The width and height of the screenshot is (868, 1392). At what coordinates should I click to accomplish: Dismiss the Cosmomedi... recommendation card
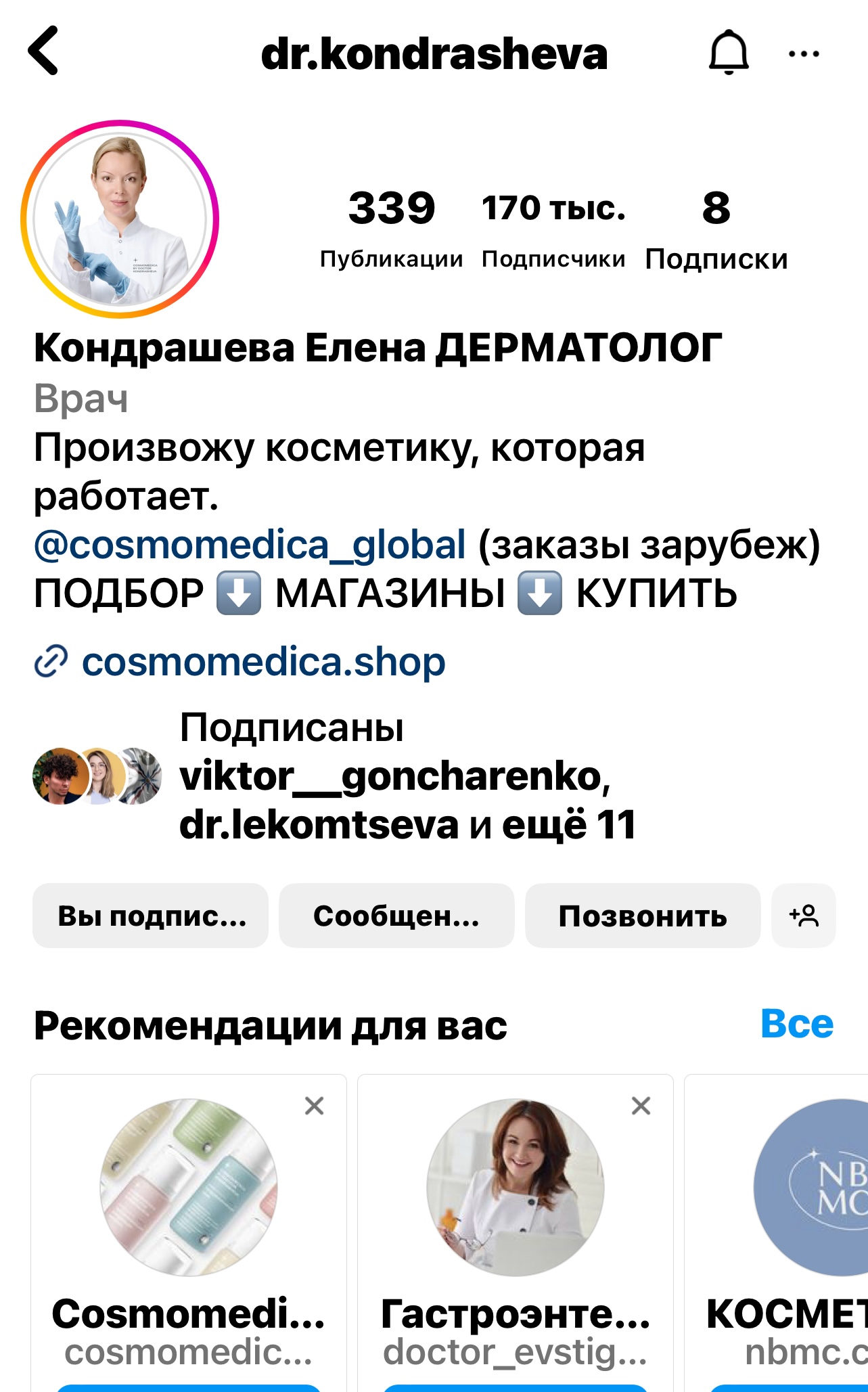pos(314,1106)
